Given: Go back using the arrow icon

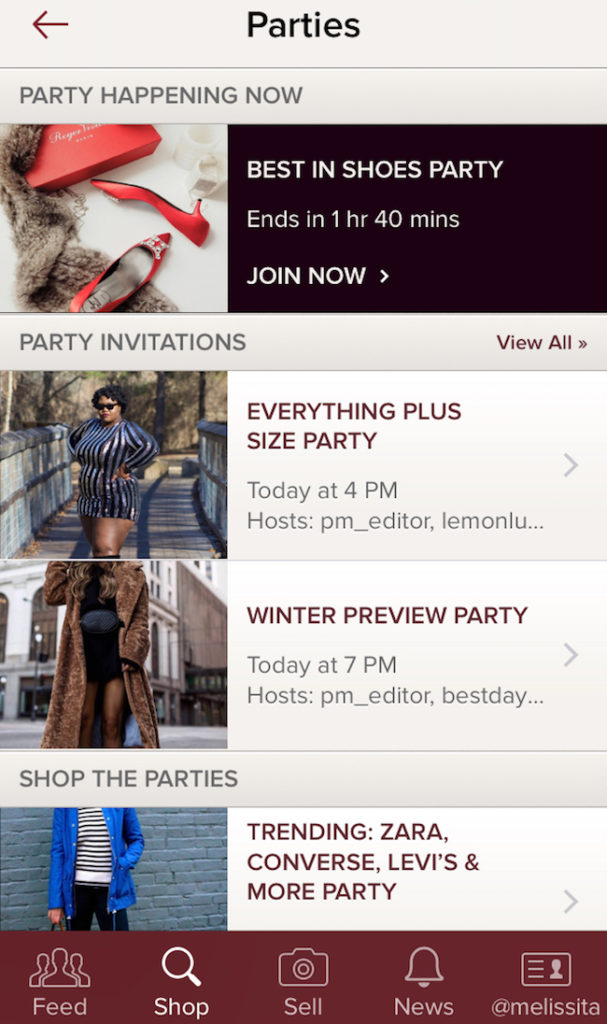Looking at the screenshot, I should click(50, 25).
